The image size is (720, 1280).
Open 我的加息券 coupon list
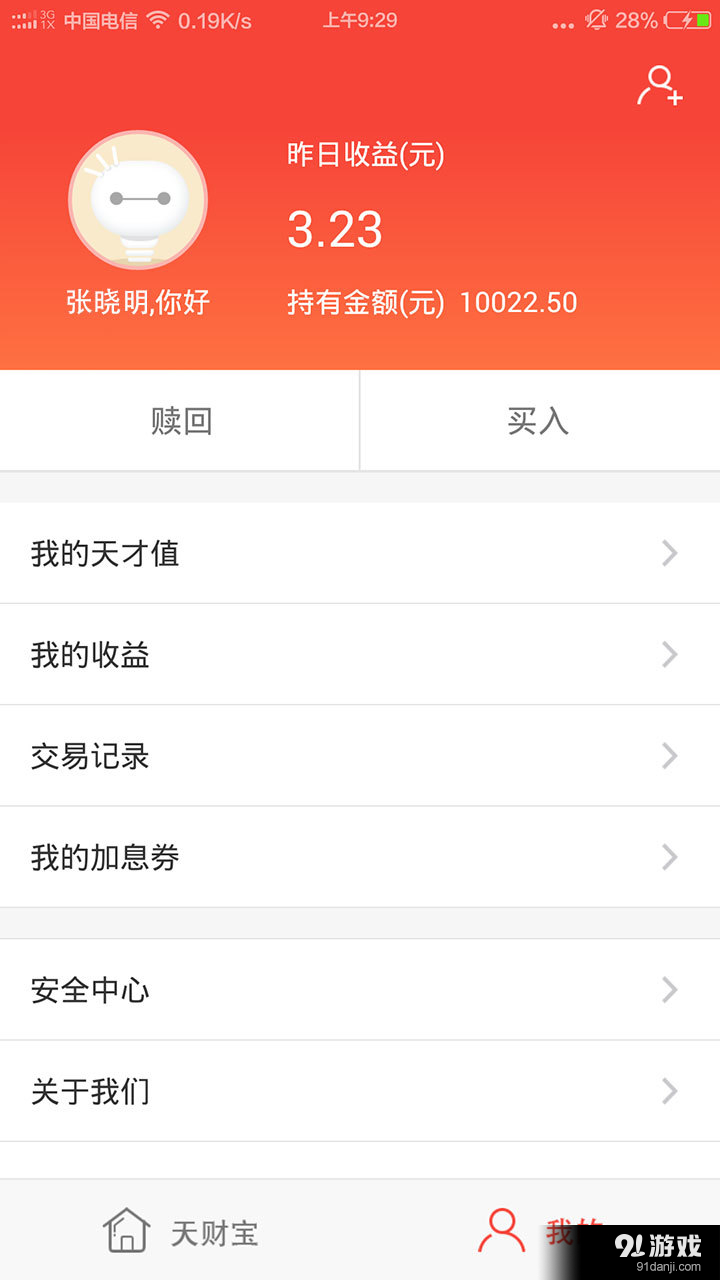click(x=360, y=857)
